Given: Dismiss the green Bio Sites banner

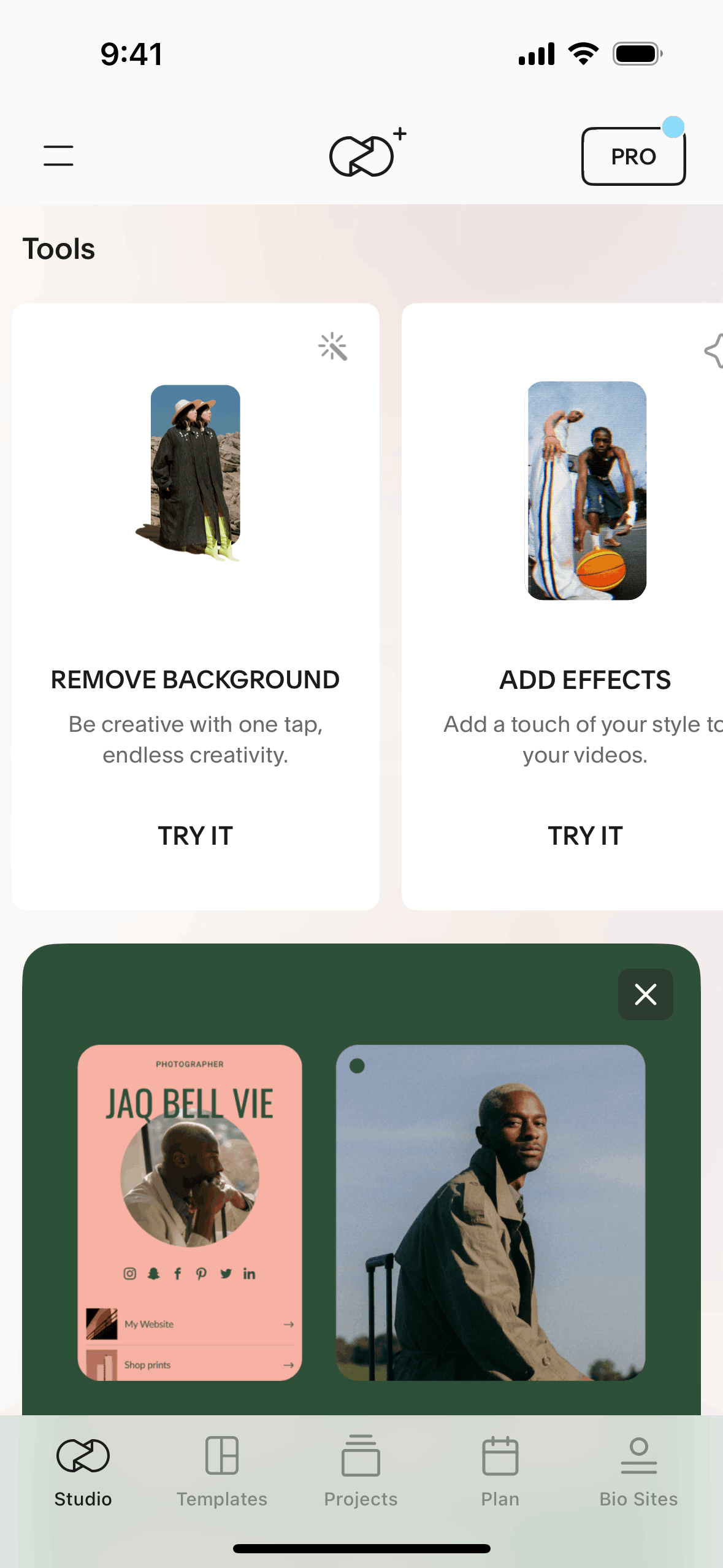Looking at the screenshot, I should coord(645,994).
